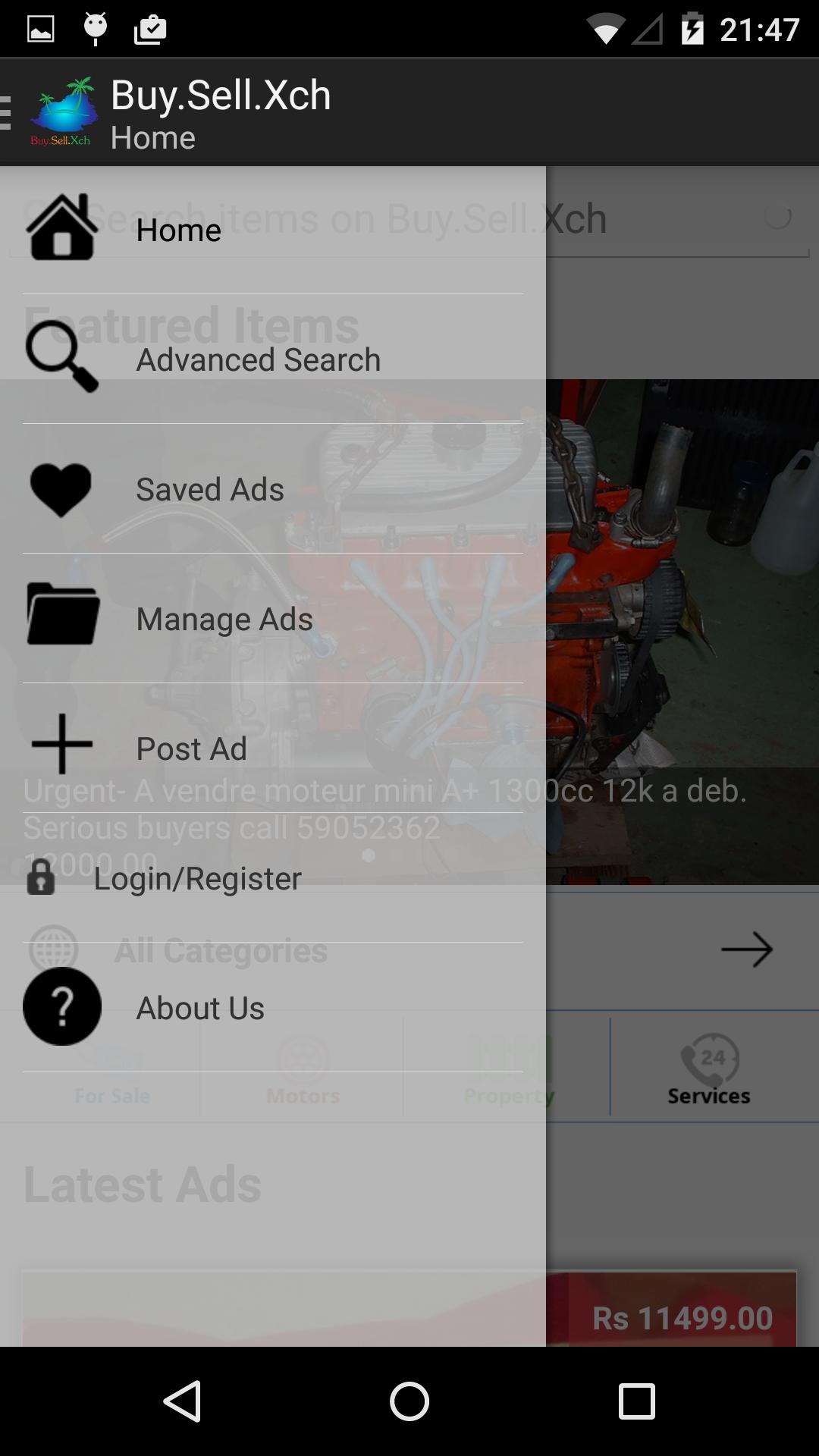Select Post Ad from the menu
The width and height of the screenshot is (819, 1456).
(x=192, y=748)
